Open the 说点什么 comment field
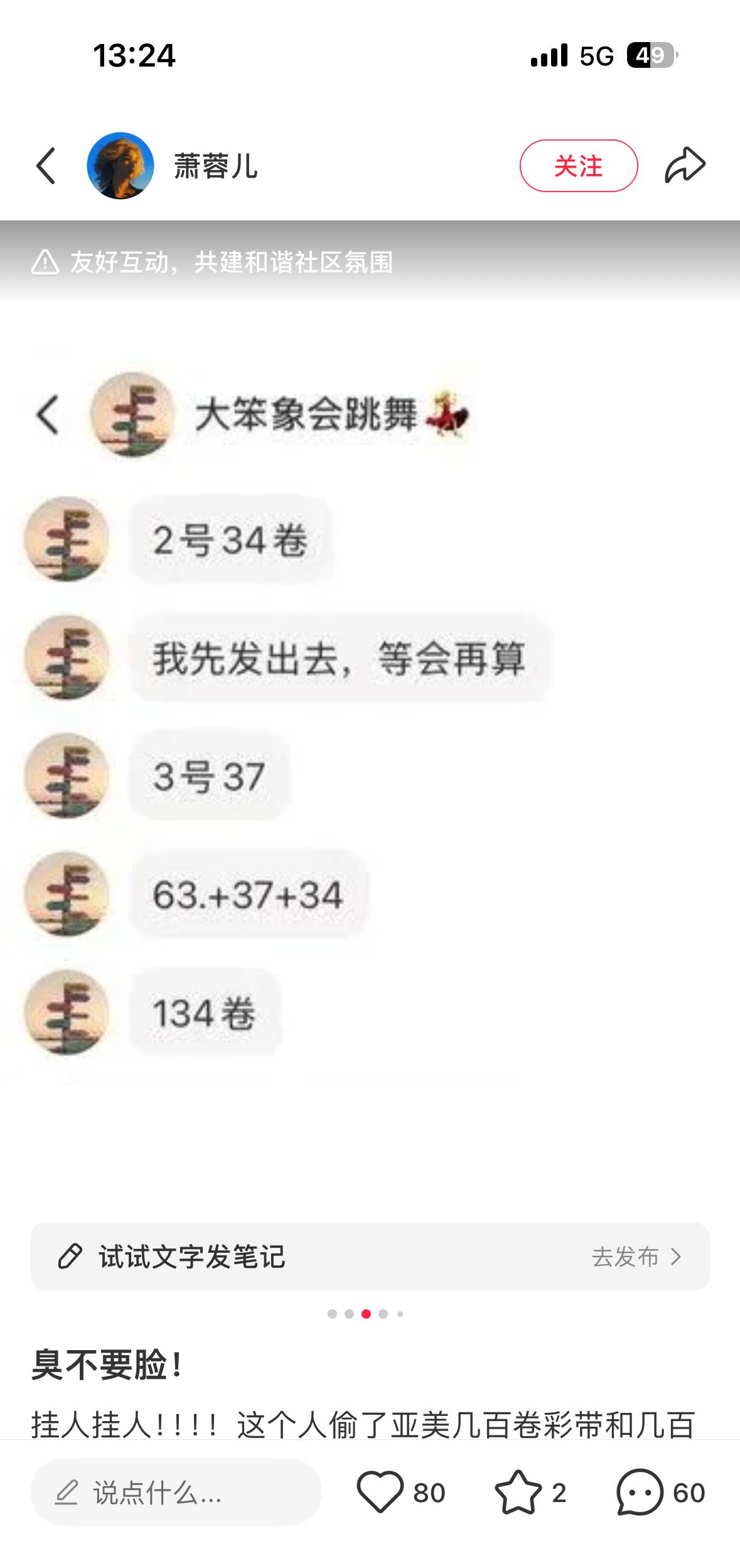740x1568 pixels. 176,1492
